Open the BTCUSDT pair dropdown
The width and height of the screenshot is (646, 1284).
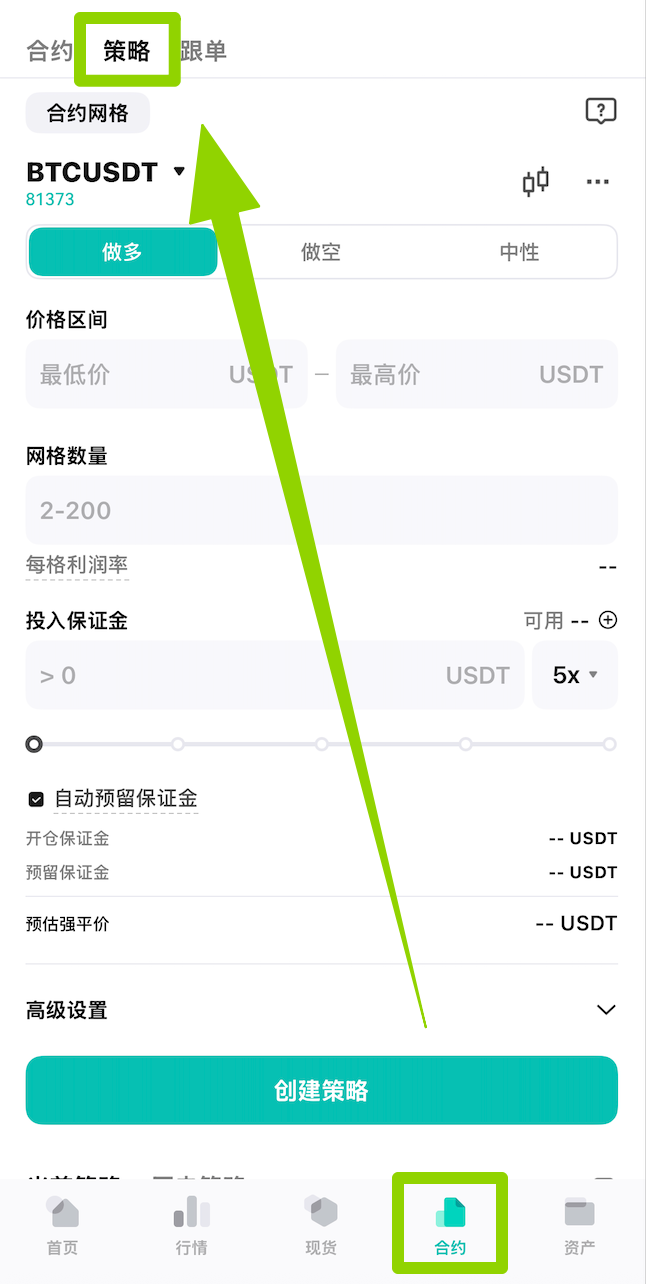tap(106, 172)
